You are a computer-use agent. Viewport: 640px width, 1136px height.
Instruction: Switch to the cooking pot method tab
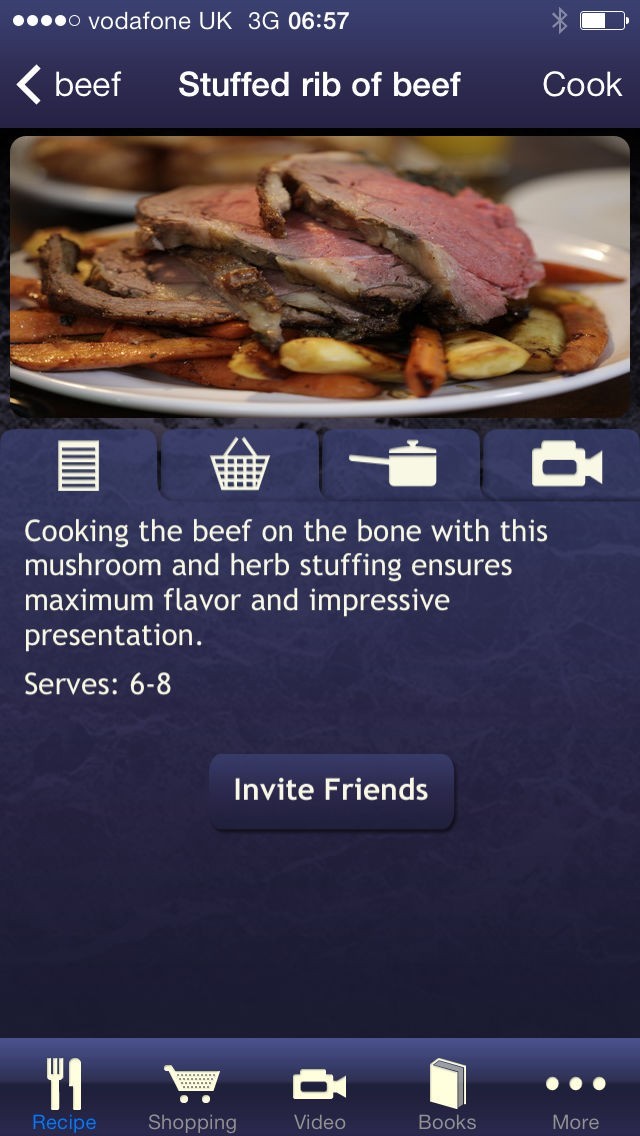pyautogui.click(x=400, y=467)
